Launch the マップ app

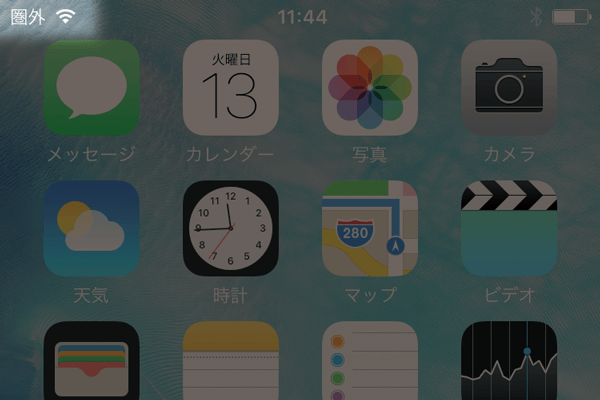[370, 228]
